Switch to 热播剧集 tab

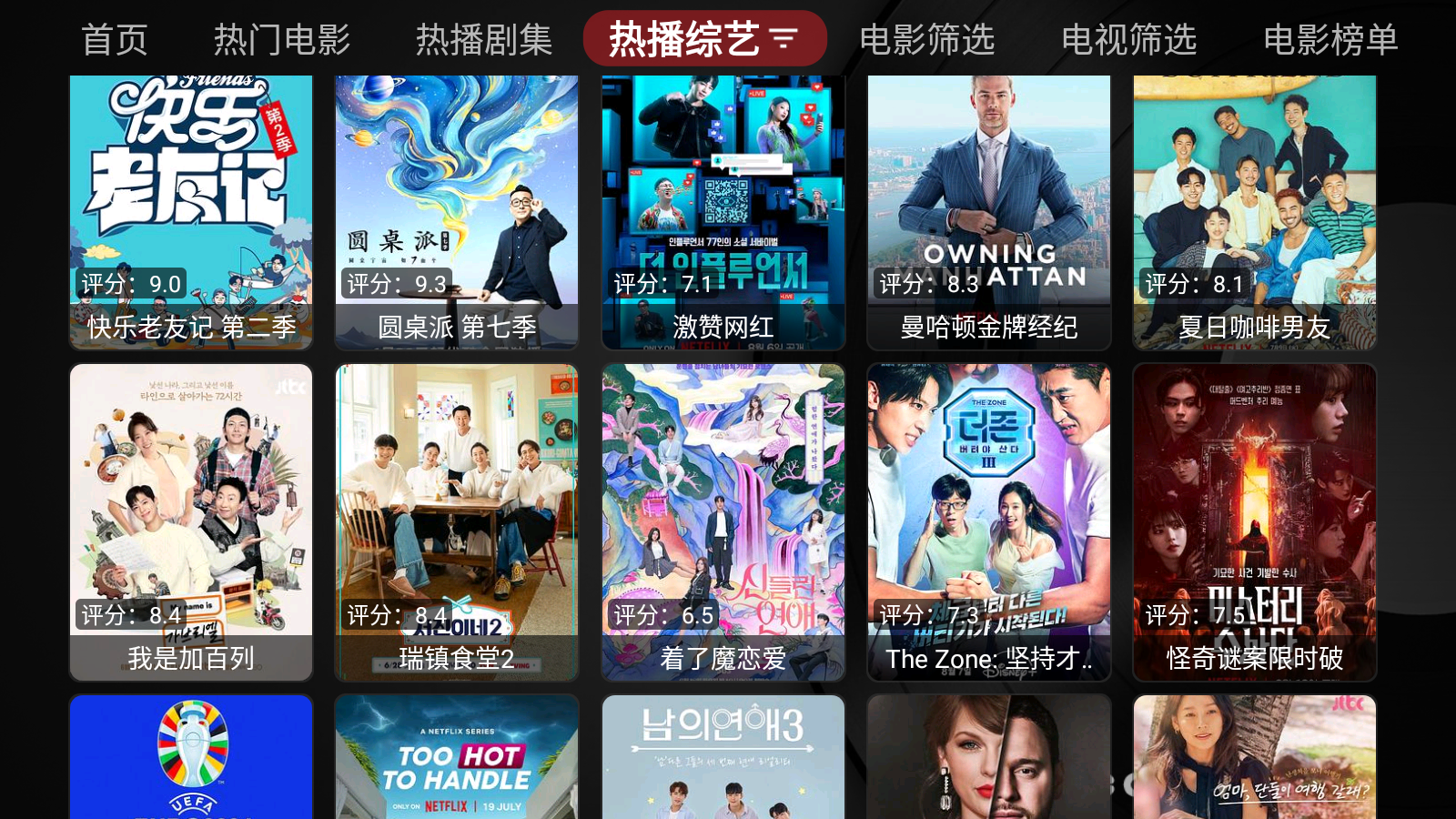tap(484, 40)
